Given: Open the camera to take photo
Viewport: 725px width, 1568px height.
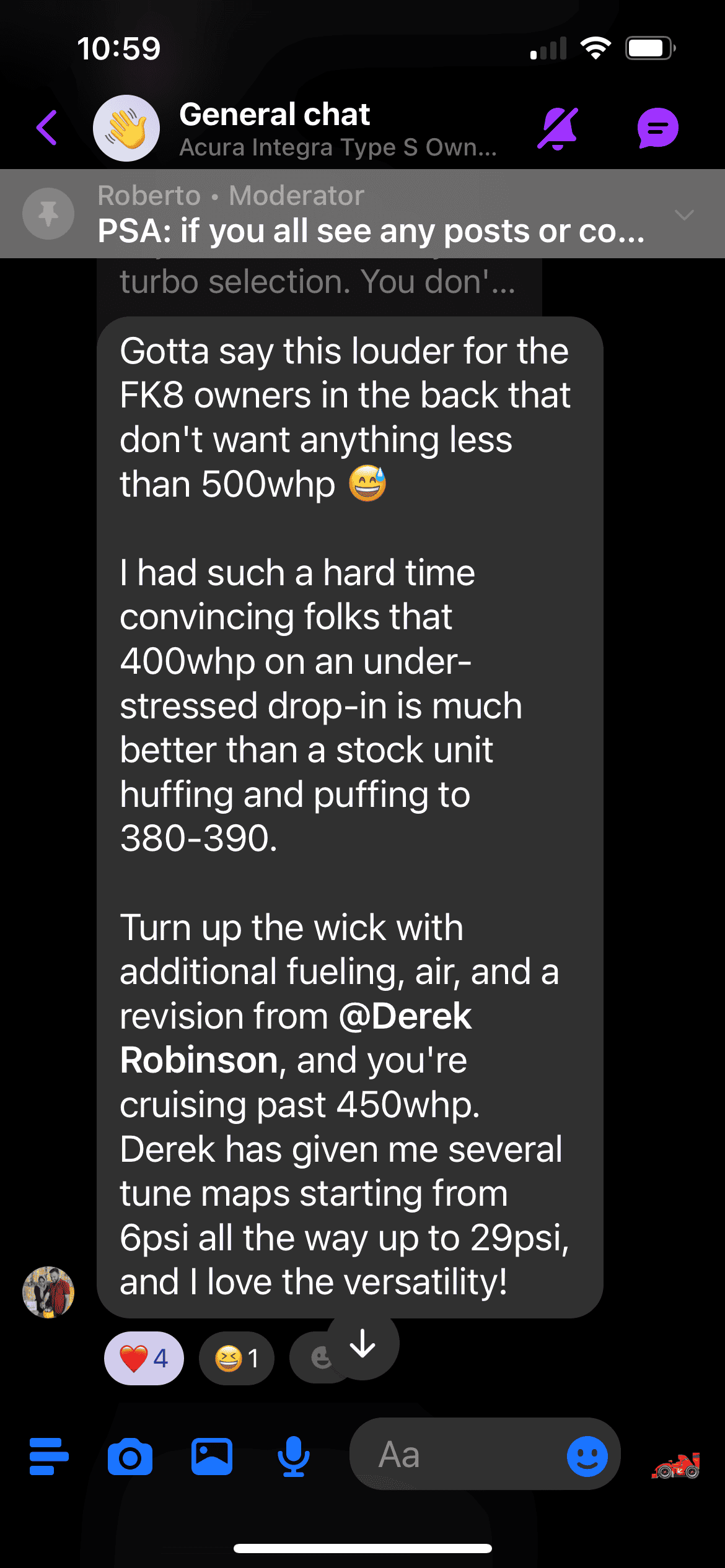Looking at the screenshot, I should pyautogui.click(x=130, y=1457).
